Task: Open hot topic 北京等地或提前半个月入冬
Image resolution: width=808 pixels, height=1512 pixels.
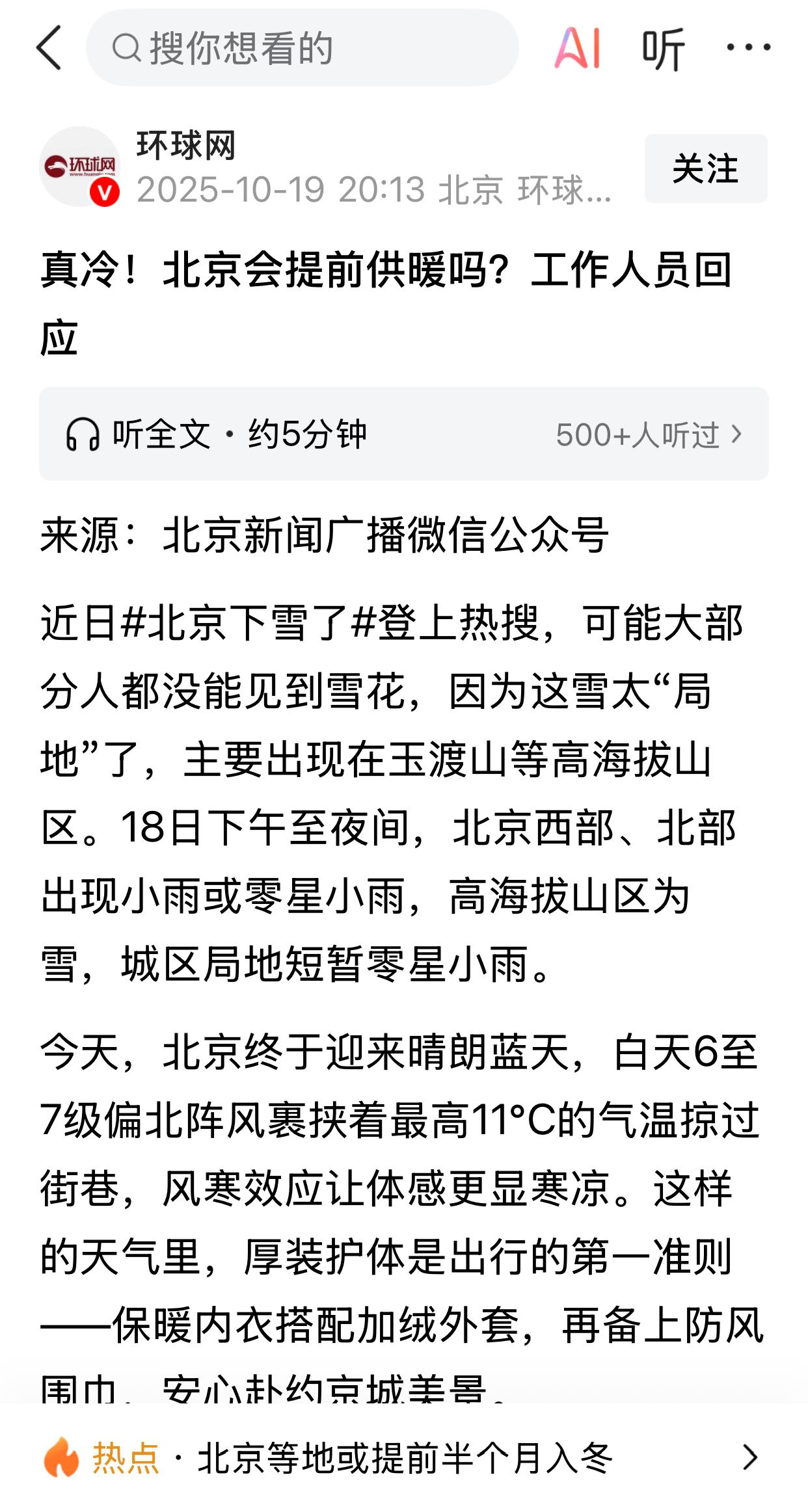Action: point(403,1457)
